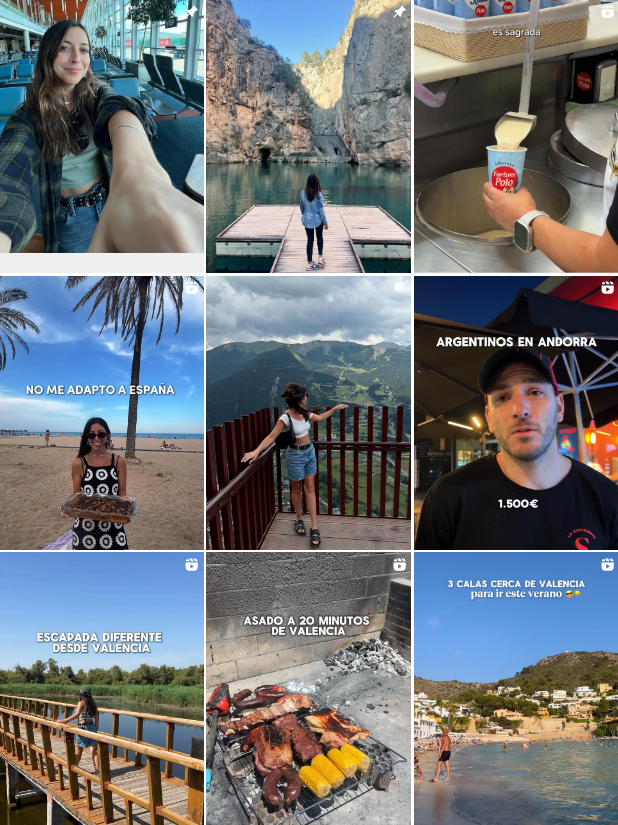
Task: Play the 'es sagrada' ice cream reel
Action: click(x=515, y=135)
